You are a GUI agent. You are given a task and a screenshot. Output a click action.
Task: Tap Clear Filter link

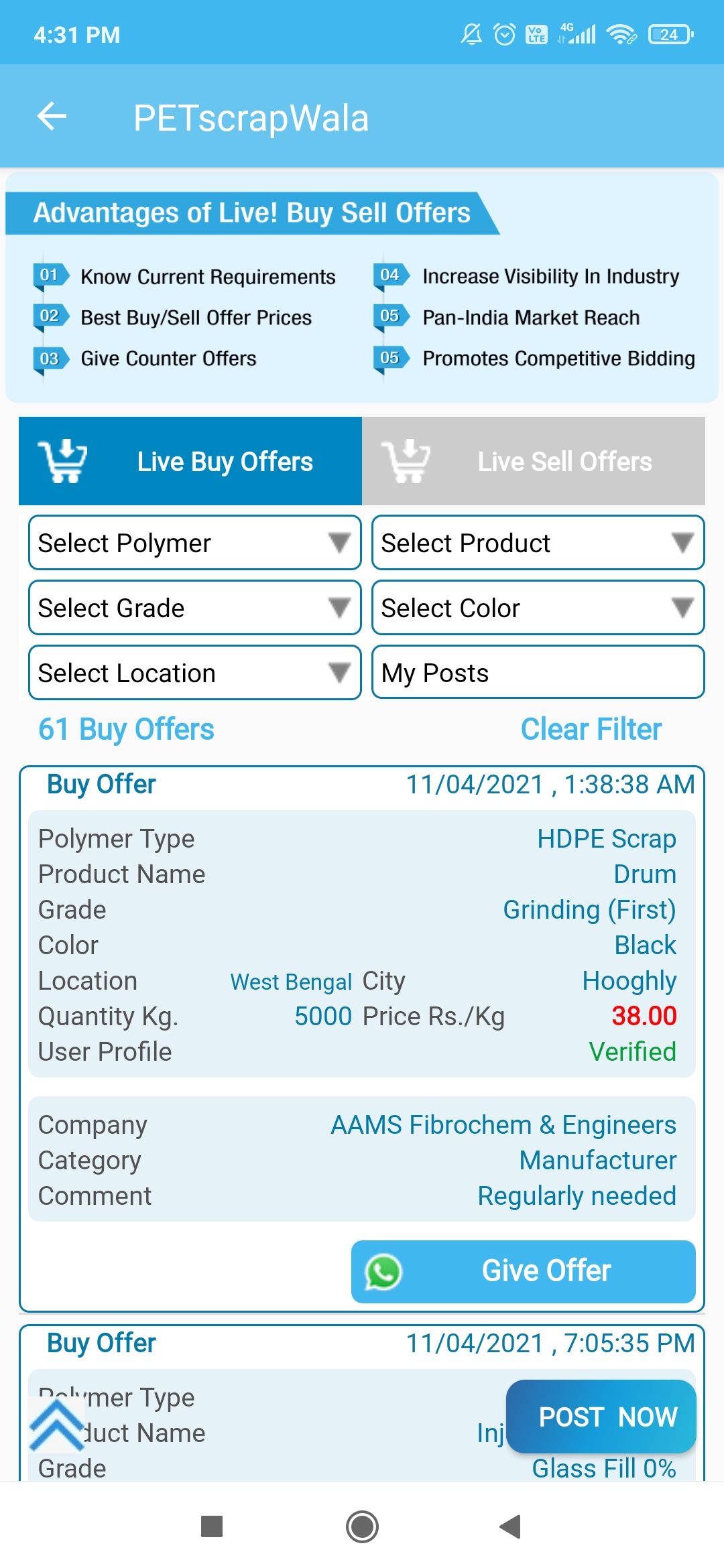591,729
